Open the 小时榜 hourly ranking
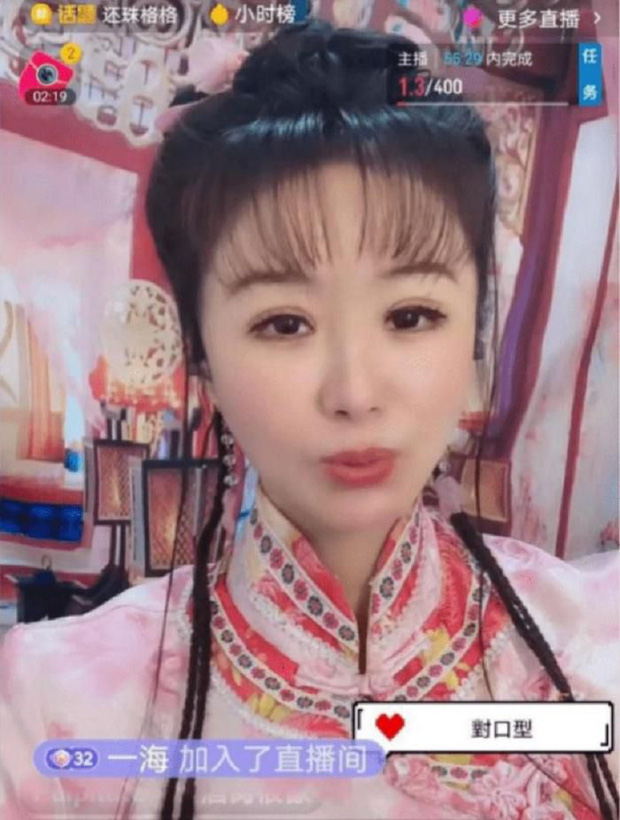This screenshot has height=820, width=620. (x=255, y=15)
